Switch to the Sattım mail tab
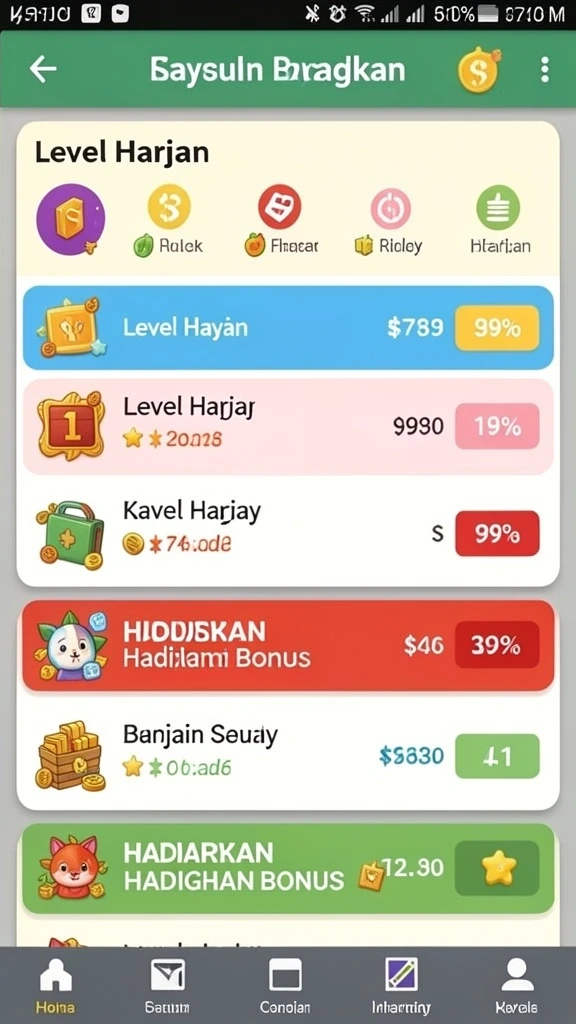The image size is (576, 1024). coord(168,984)
